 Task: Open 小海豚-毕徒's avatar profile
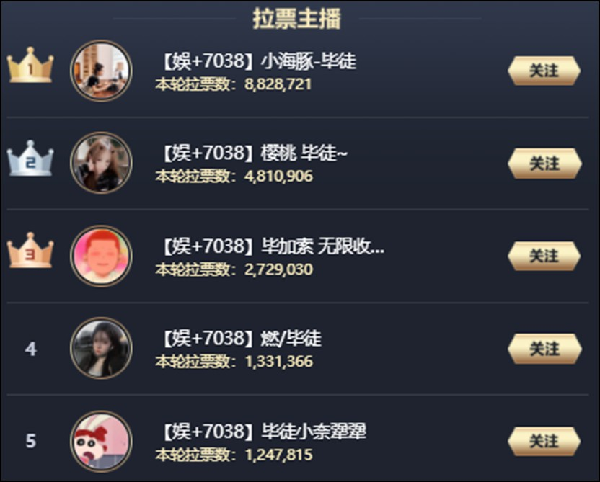[x=101, y=71]
